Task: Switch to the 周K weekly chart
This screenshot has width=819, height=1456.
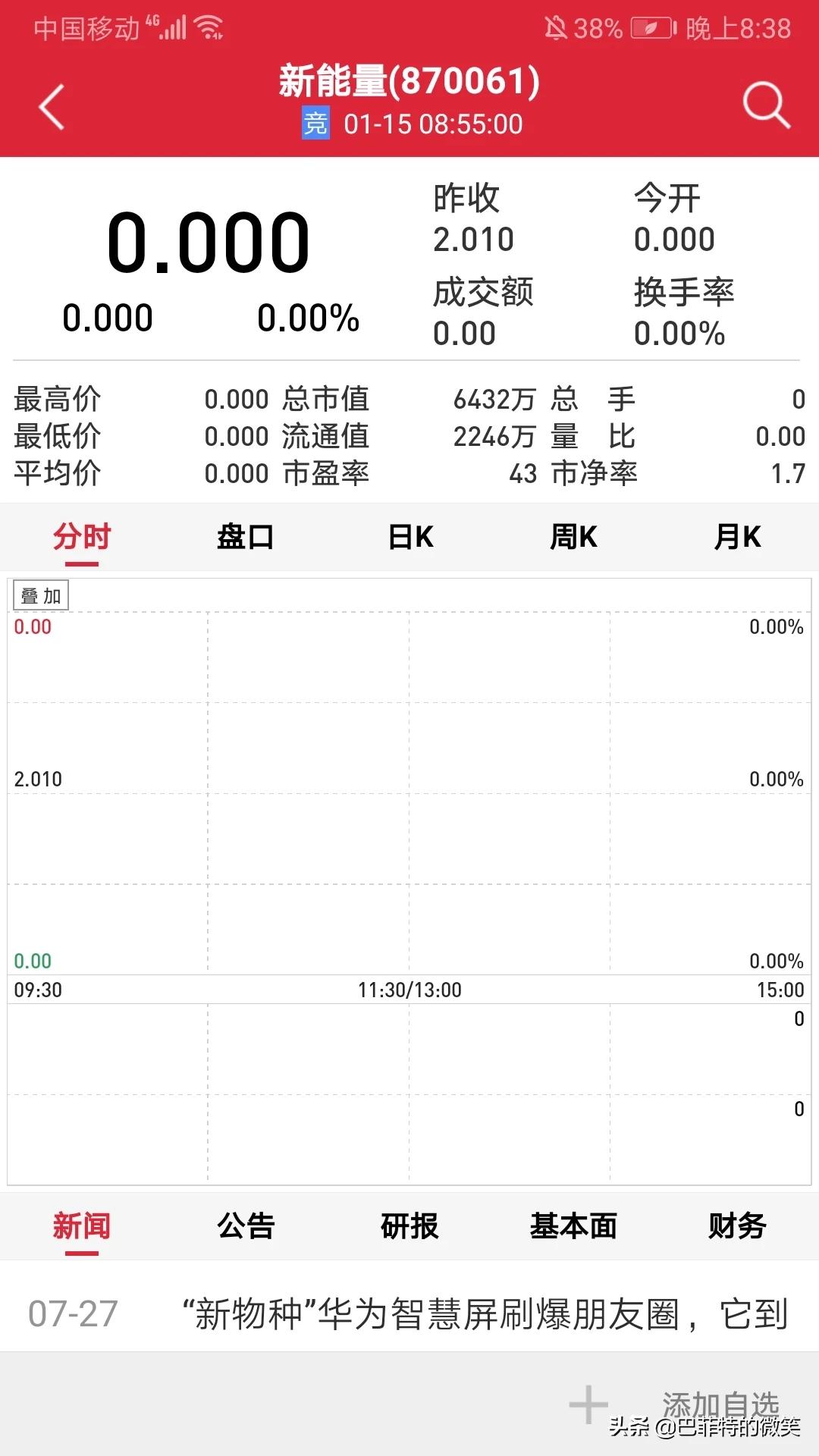Action: [574, 537]
